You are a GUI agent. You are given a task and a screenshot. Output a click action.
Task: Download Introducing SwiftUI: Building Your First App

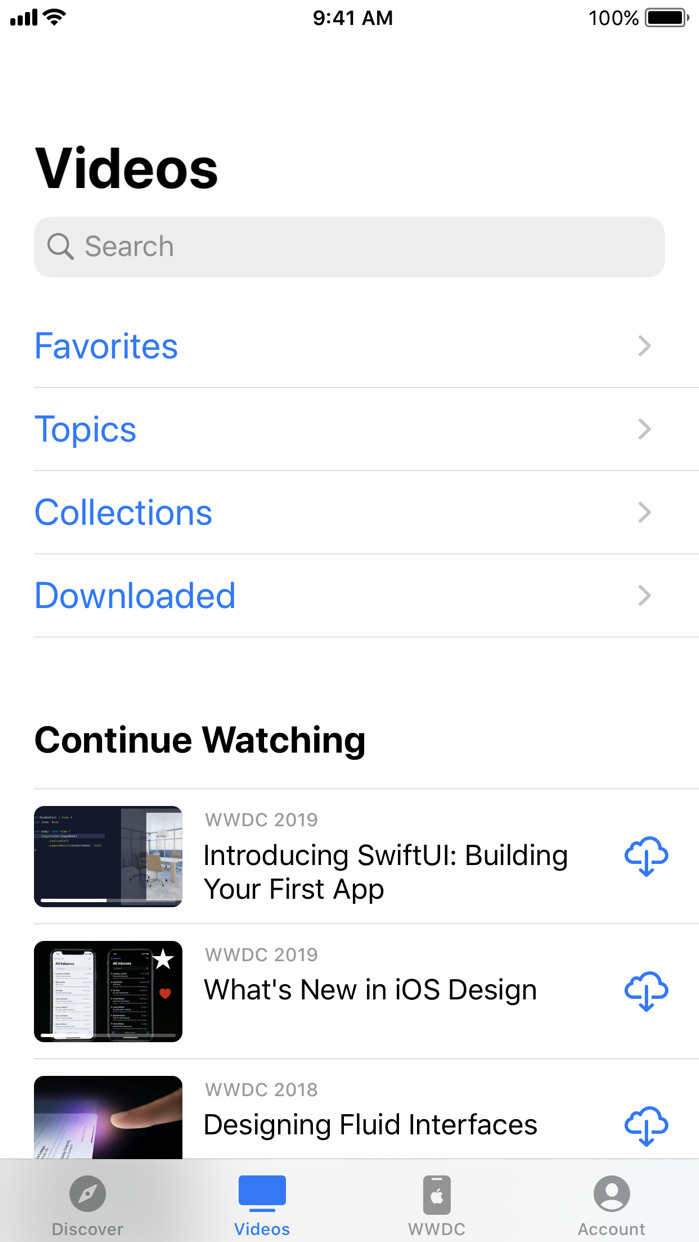click(x=646, y=857)
